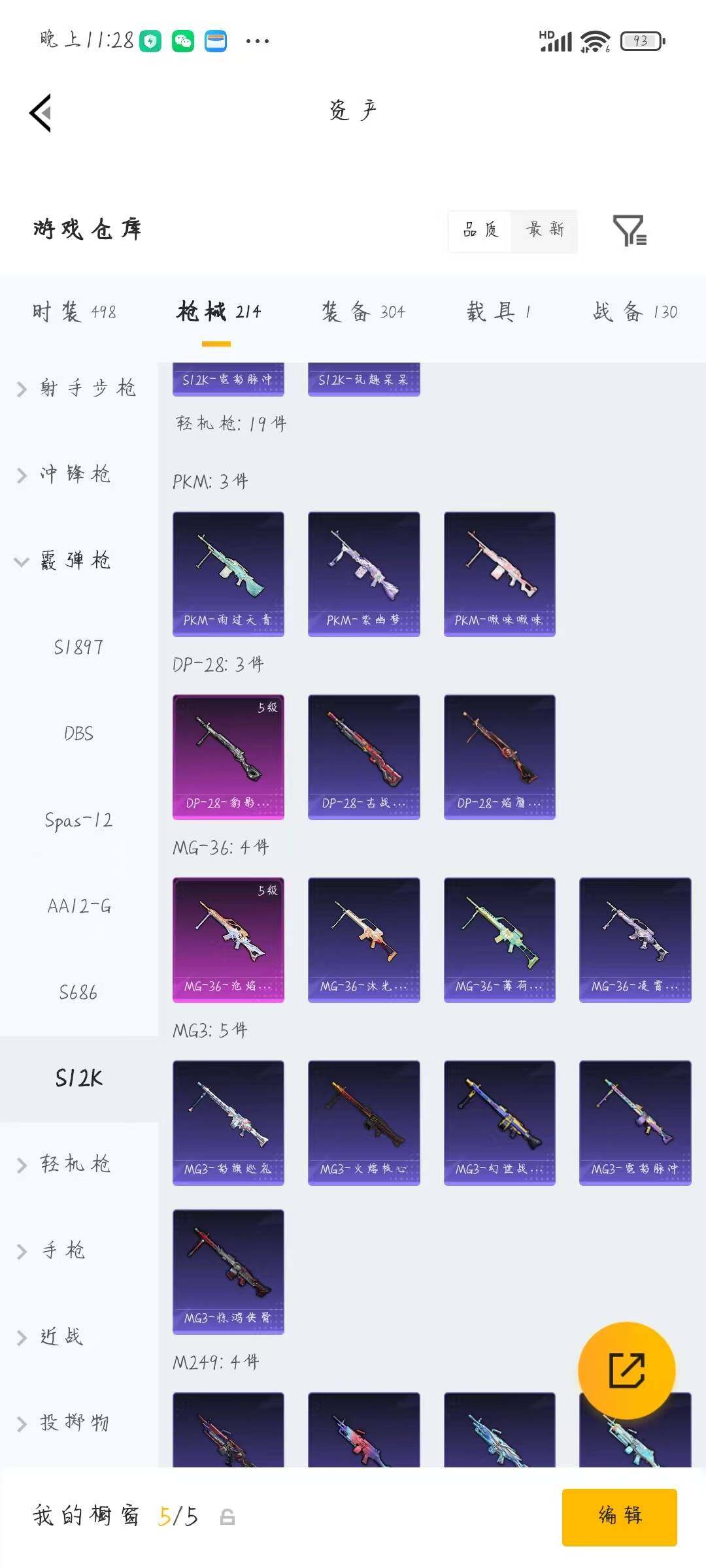Switch to the 战备 tab
This screenshot has height=1568, width=706.
pos(635,312)
